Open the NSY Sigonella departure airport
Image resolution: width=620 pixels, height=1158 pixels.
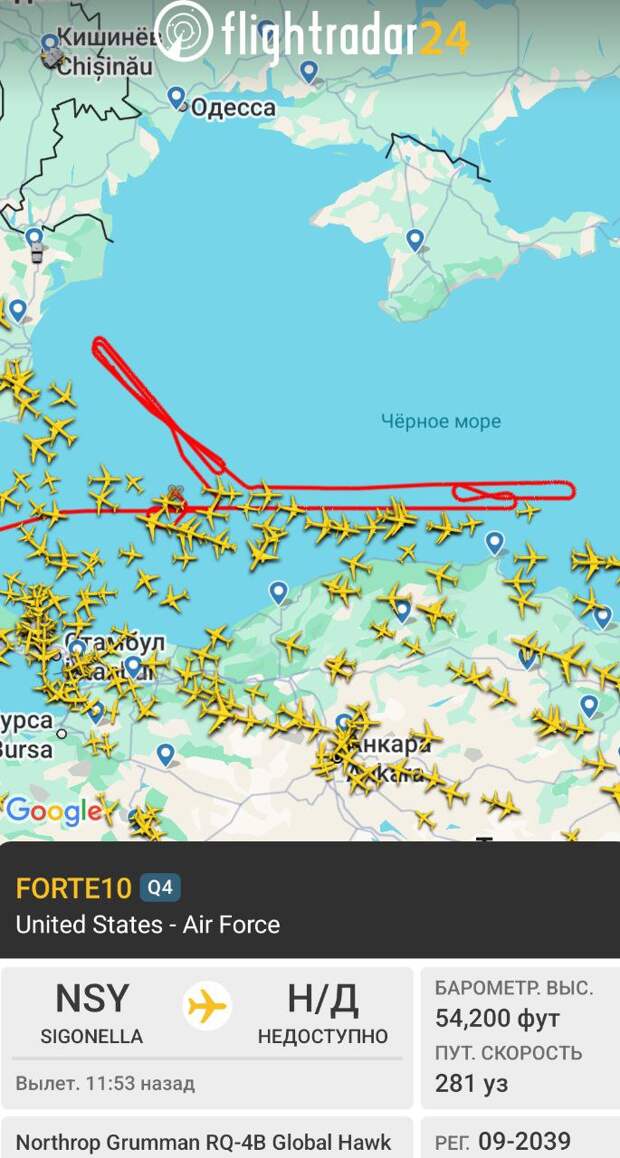(x=91, y=1012)
